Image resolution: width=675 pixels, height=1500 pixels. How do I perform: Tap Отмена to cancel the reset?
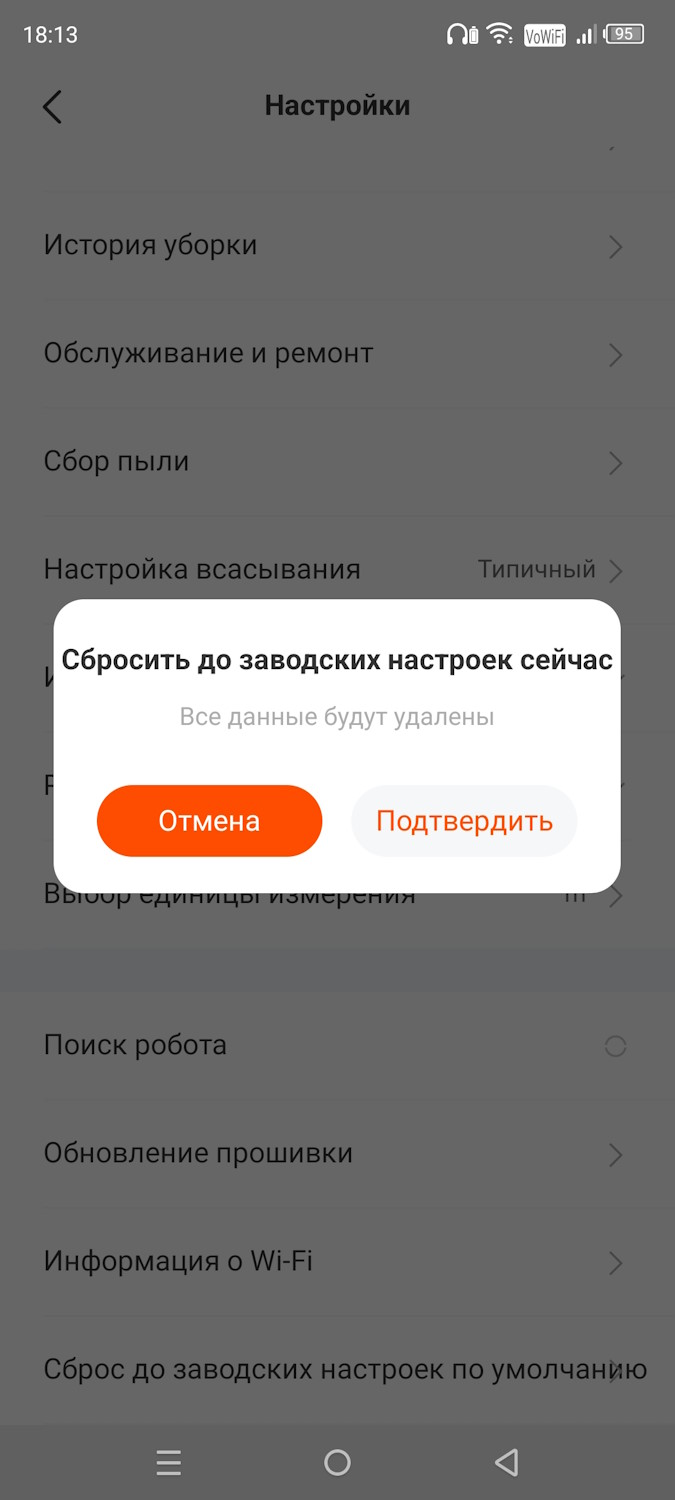209,821
